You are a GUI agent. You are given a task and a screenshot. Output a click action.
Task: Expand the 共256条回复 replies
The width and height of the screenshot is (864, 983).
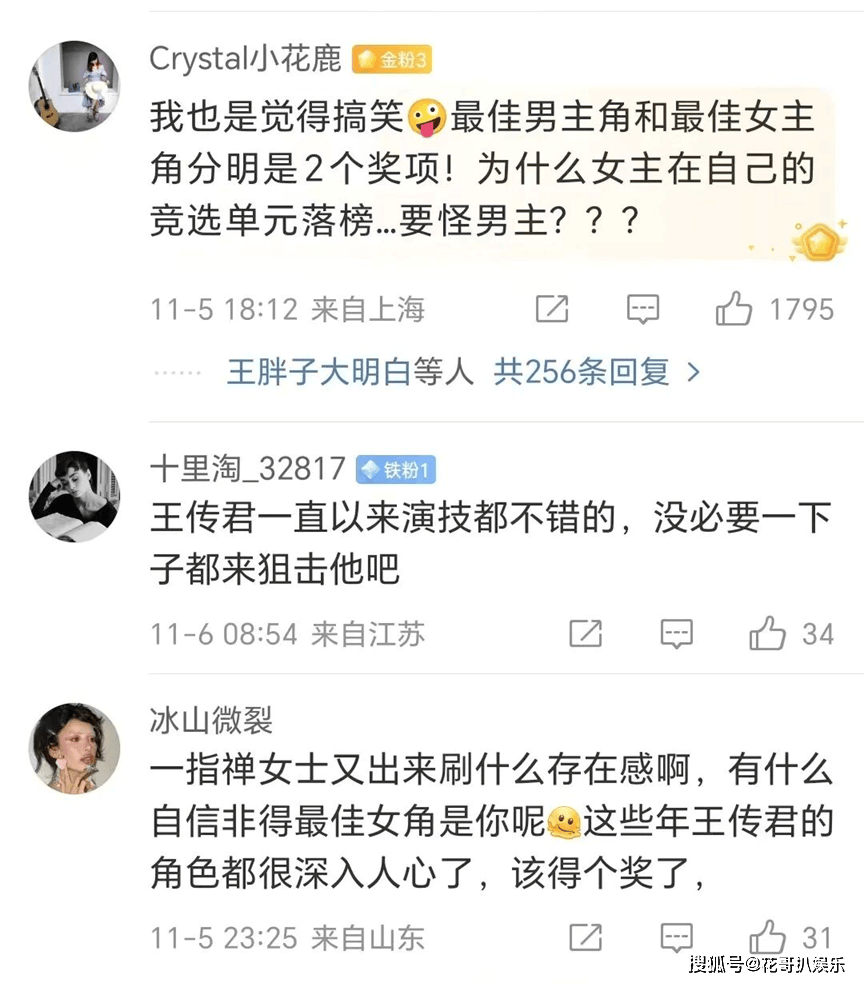597,373
